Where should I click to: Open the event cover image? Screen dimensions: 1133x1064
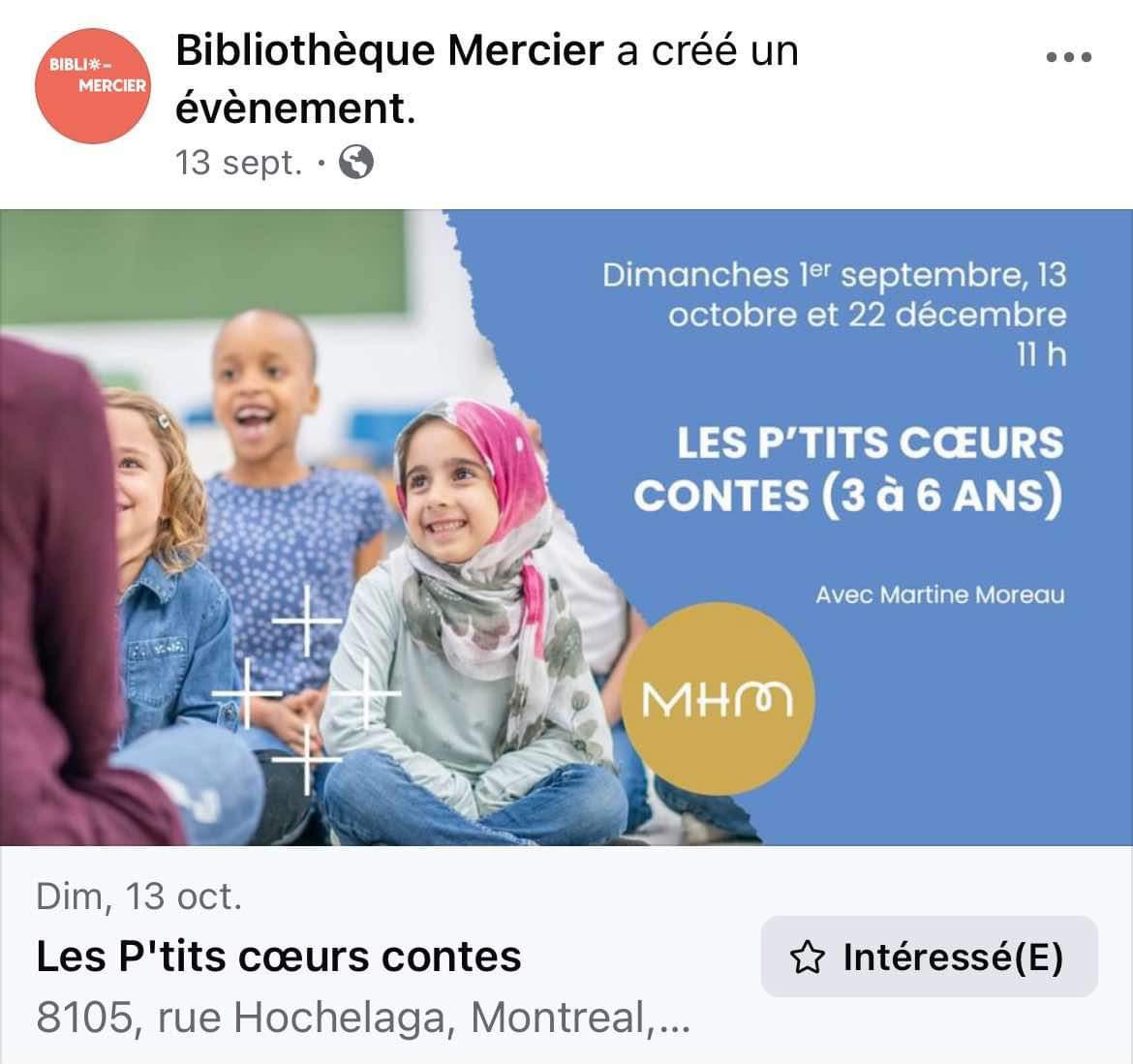(566, 528)
